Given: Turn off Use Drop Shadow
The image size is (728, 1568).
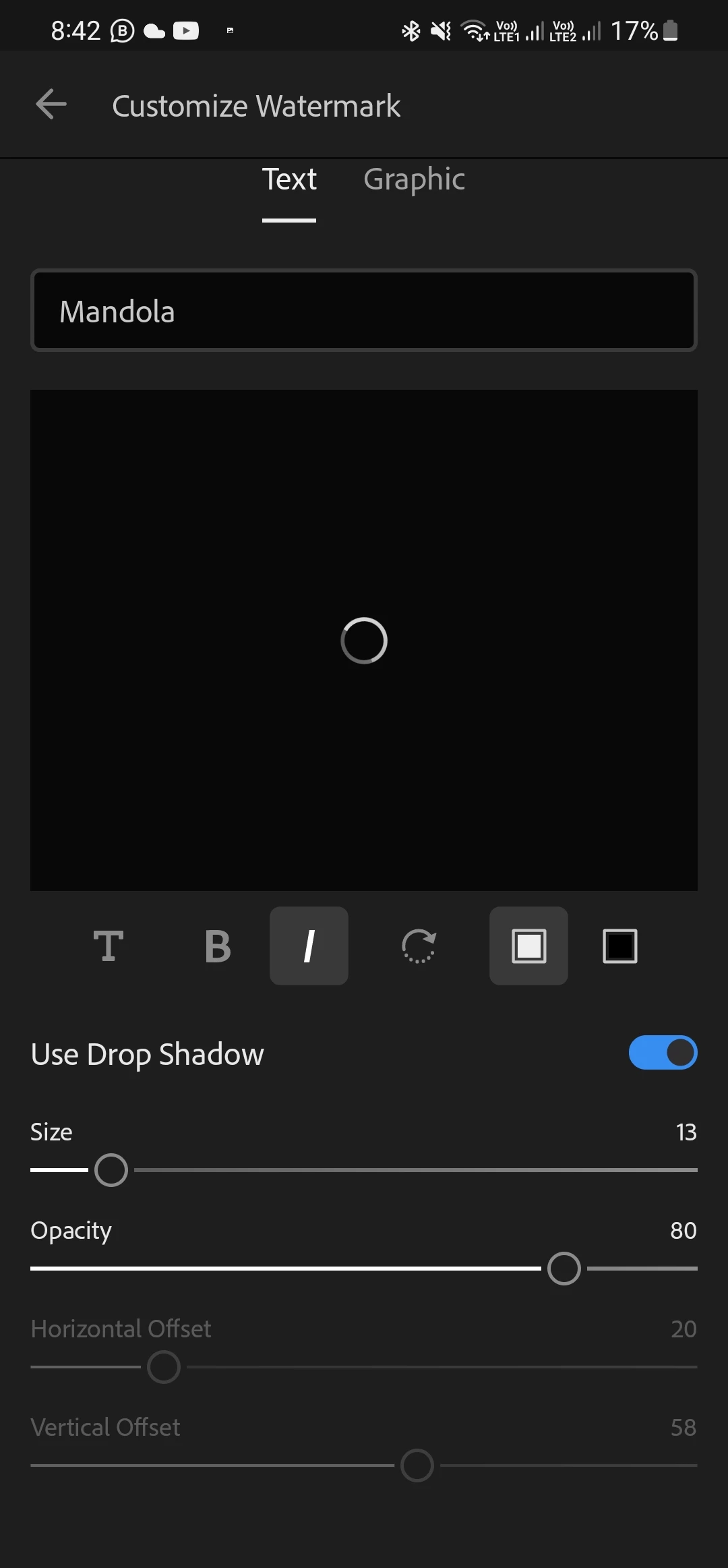Looking at the screenshot, I should tap(663, 1053).
